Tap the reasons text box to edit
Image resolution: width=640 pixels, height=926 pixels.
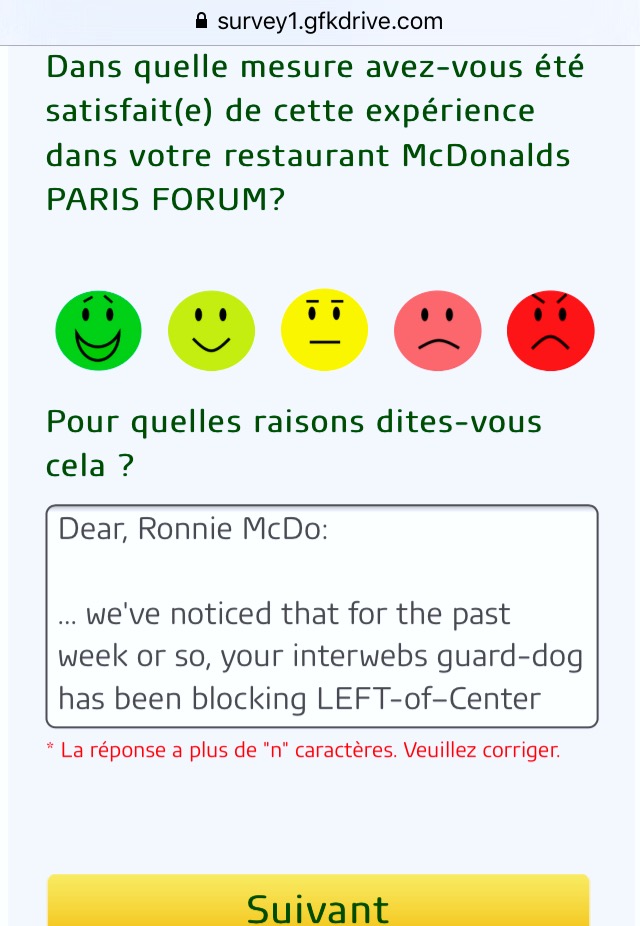pyautogui.click(x=321, y=616)
